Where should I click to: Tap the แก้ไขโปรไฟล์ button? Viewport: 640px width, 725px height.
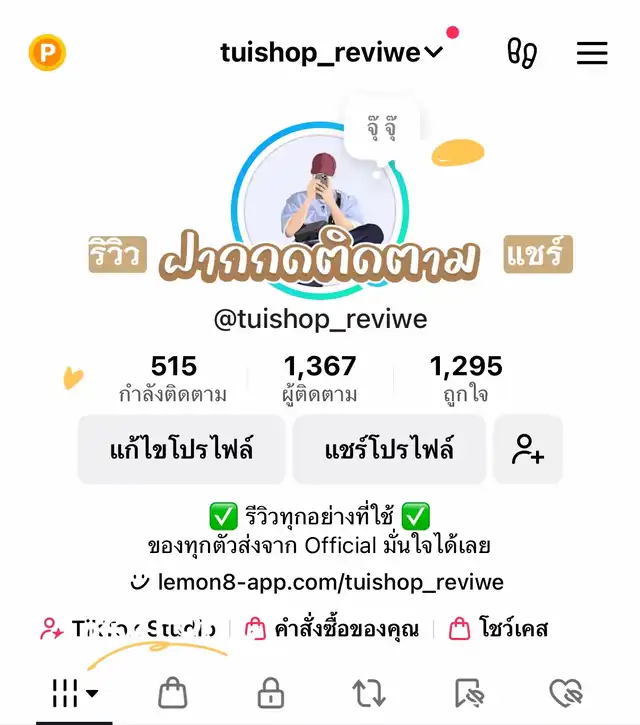coord(181,449)
